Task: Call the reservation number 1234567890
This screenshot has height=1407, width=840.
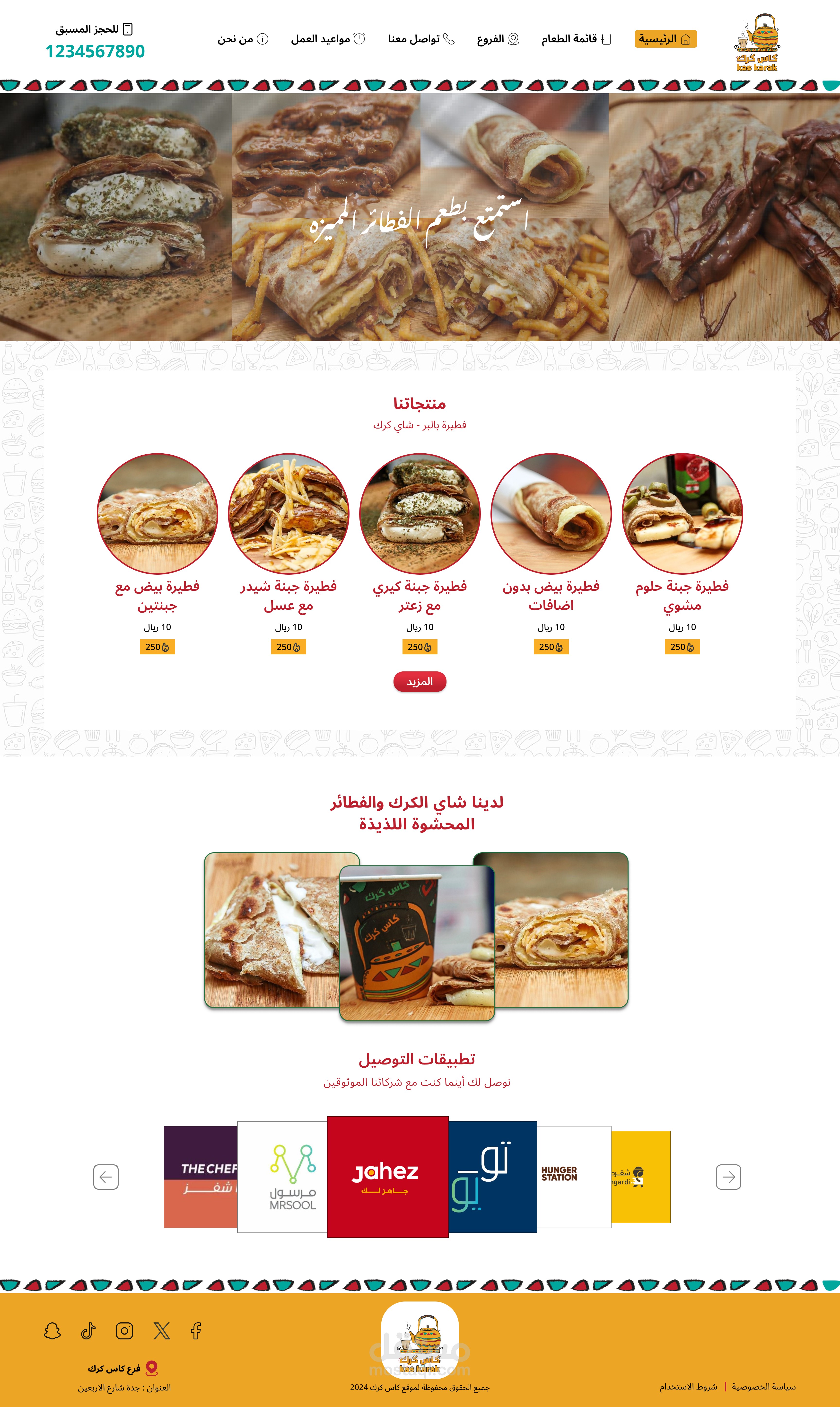Action: (x=95, y=52)
